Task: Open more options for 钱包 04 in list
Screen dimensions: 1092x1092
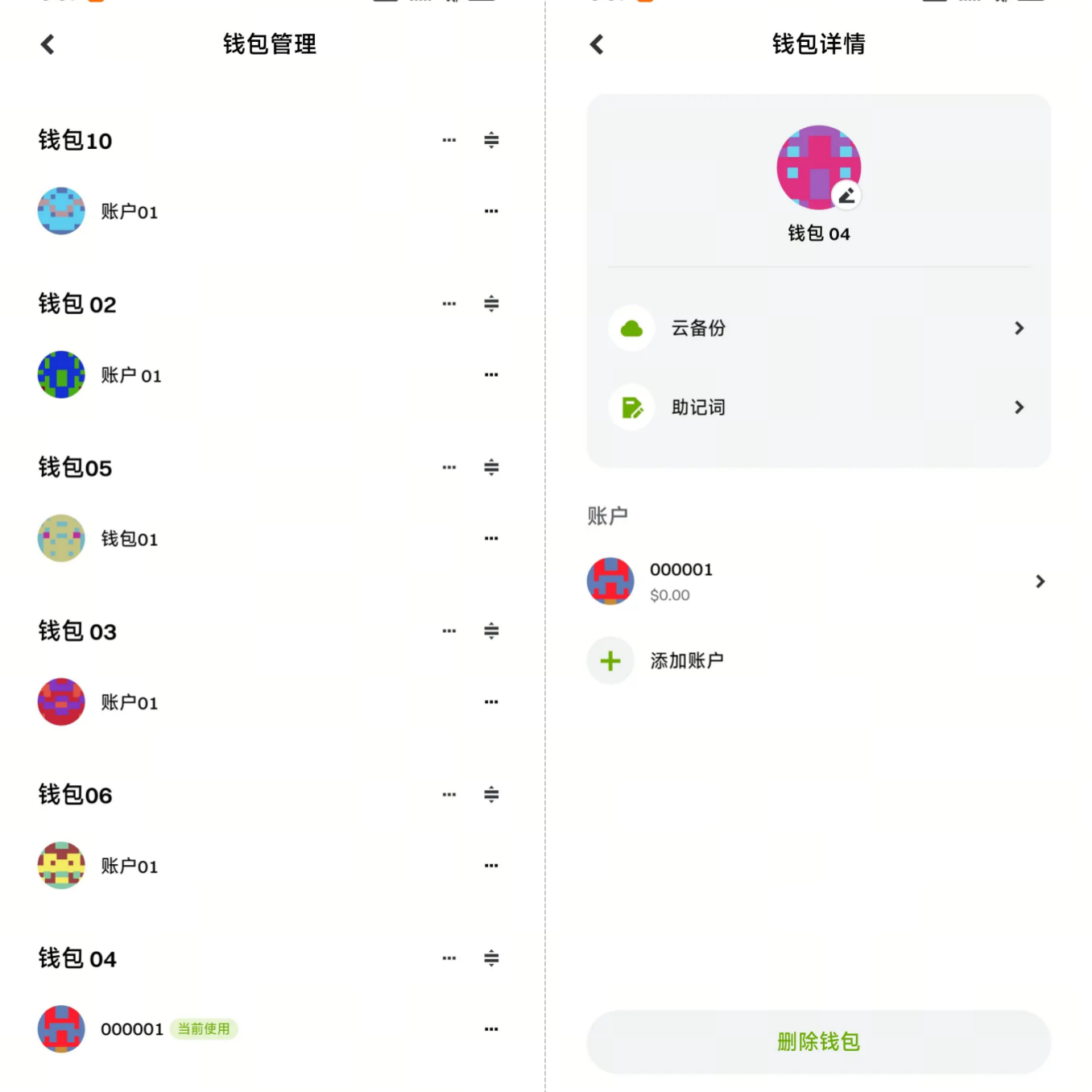Action: coord(449,958)
